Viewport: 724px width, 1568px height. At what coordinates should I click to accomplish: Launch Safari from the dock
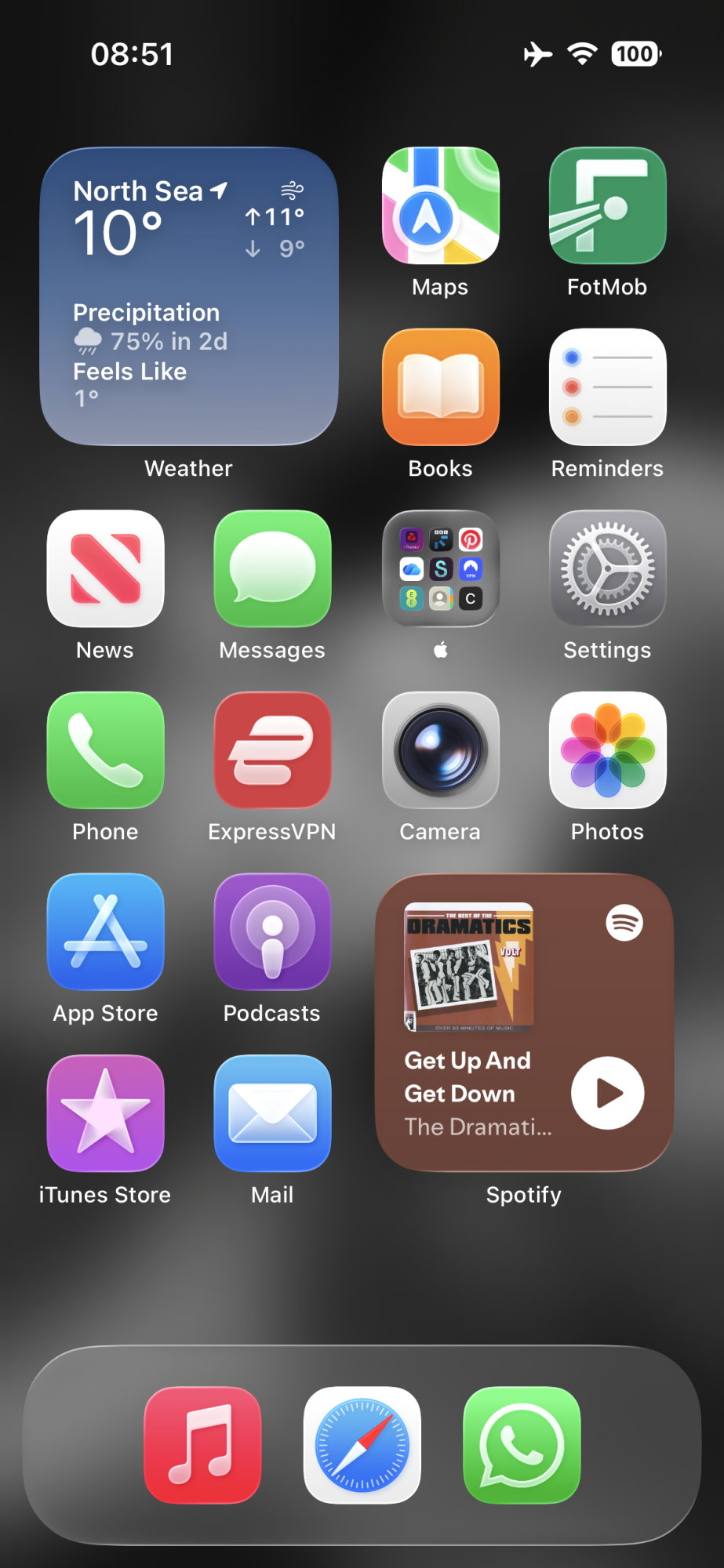tap(362, 1445)
